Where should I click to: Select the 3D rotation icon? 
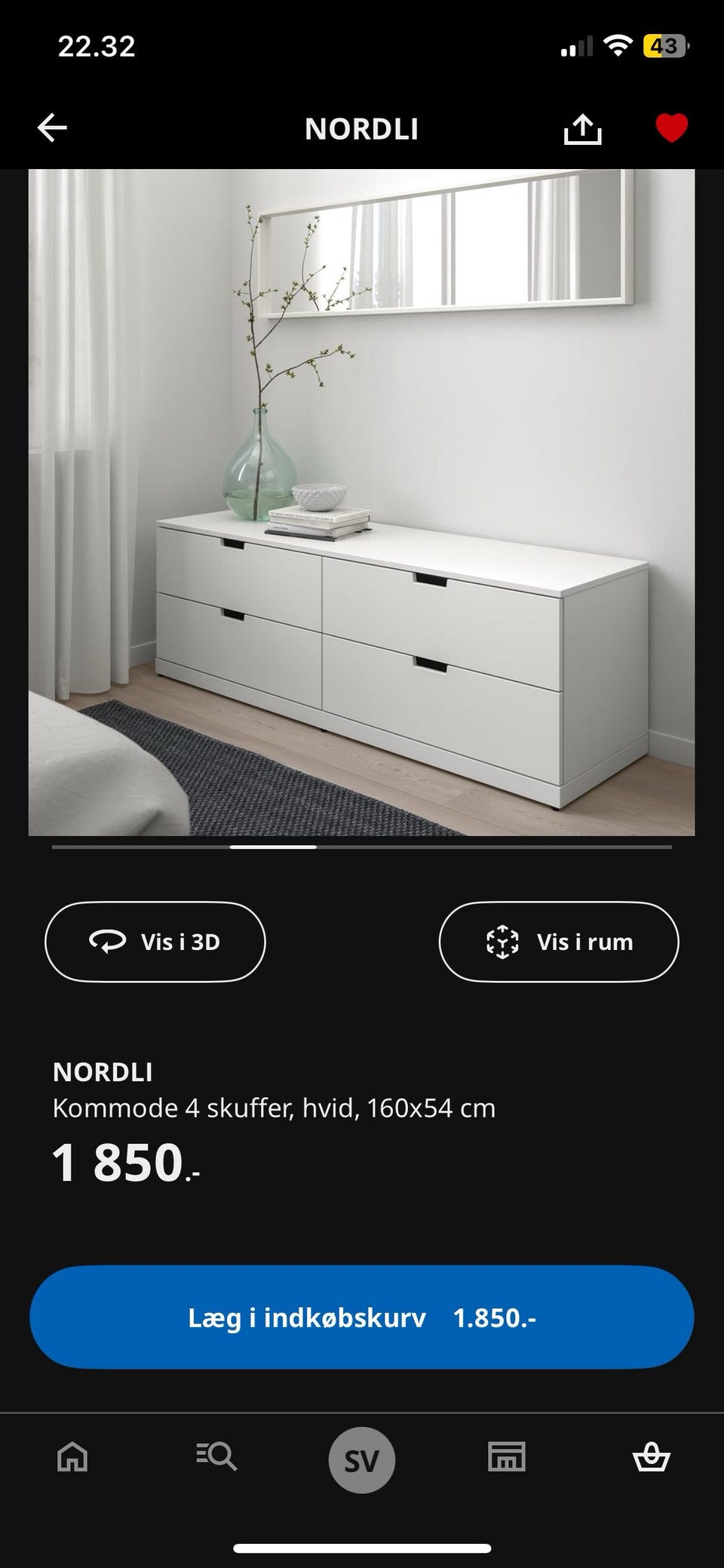point(110,941)
